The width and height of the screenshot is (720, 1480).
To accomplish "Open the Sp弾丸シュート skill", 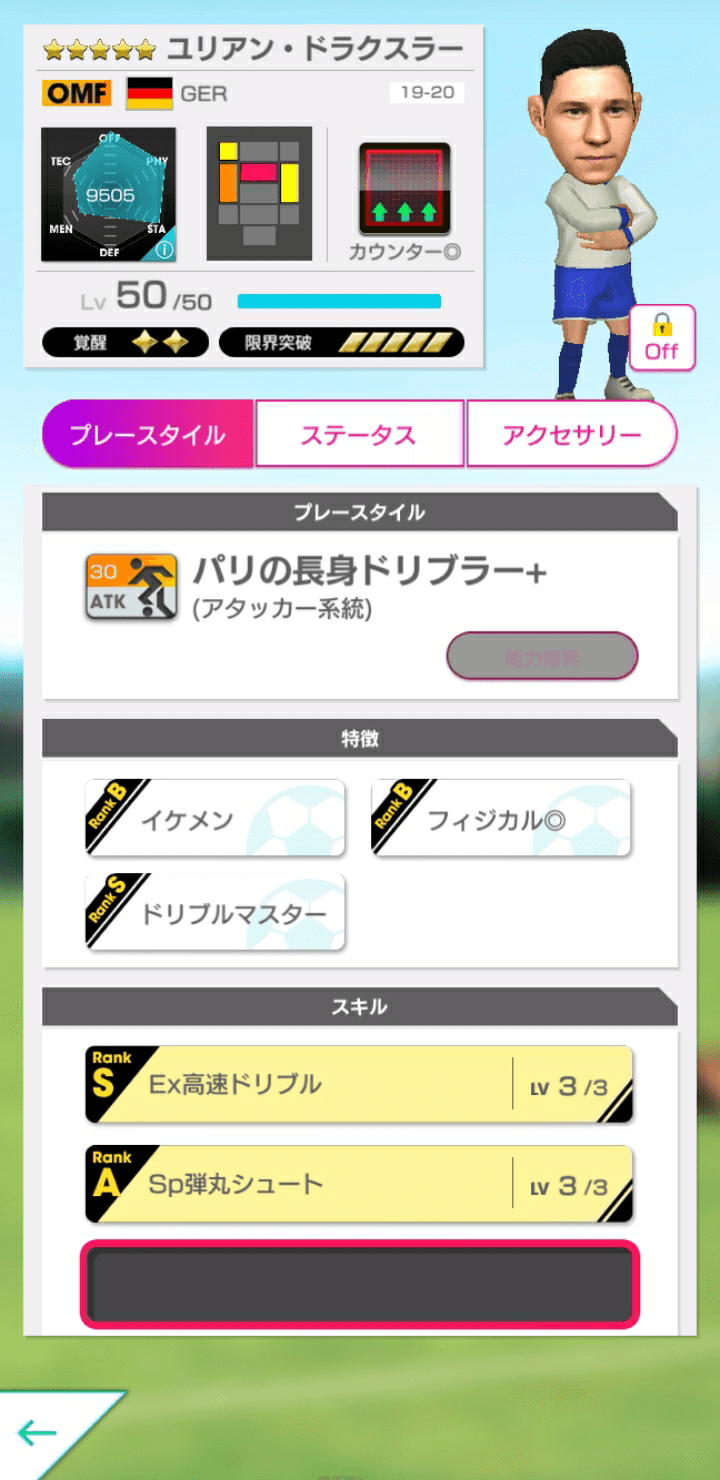I will coord(359,1184).
